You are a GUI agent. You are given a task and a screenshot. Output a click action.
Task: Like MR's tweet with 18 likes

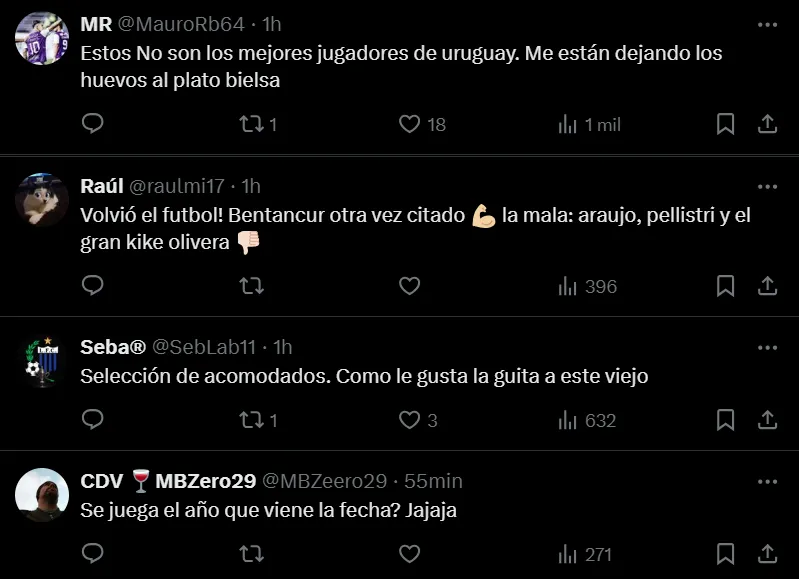click(x=409, y=124)
